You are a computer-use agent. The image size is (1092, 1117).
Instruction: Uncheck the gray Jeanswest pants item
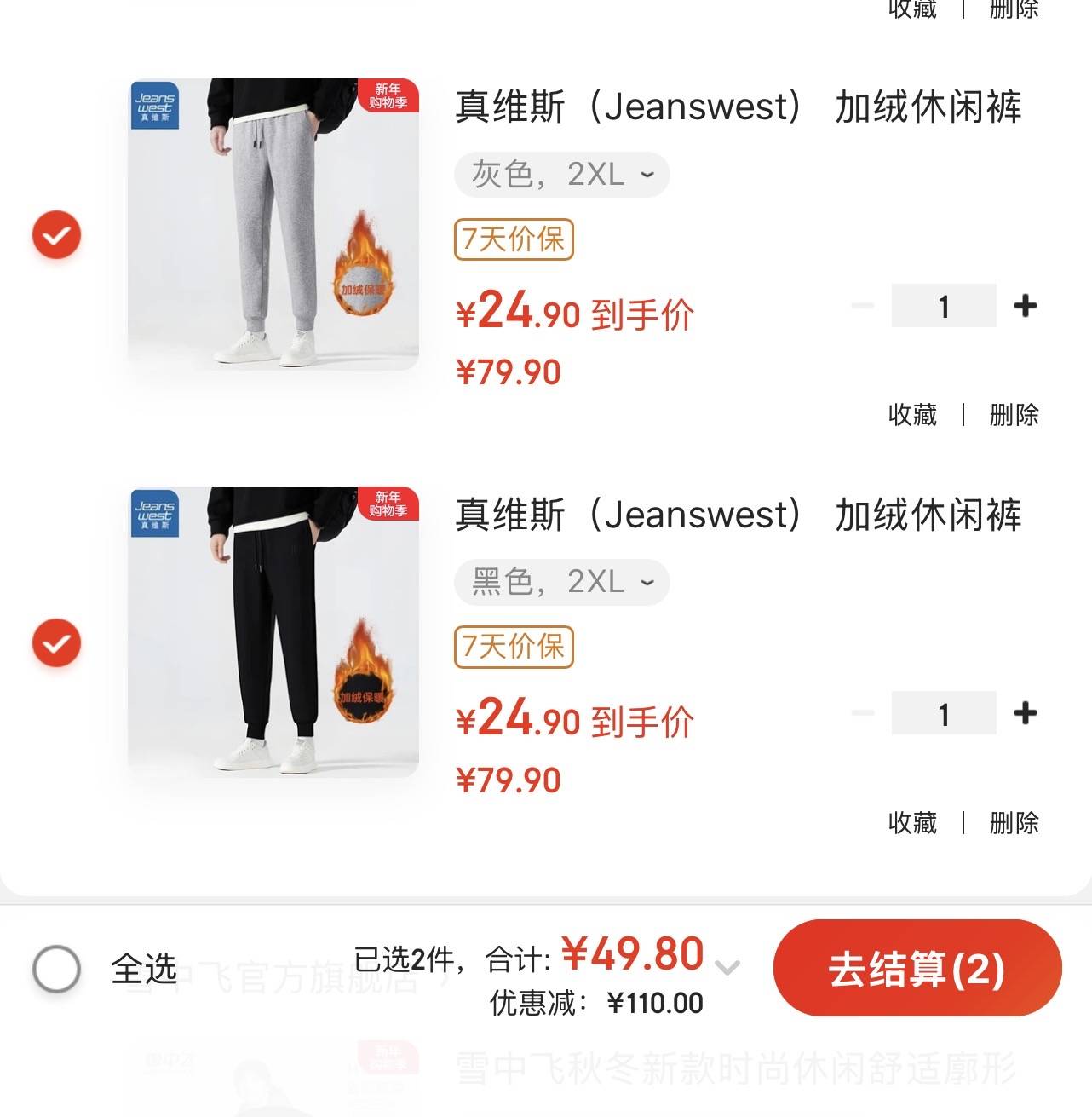[x=56, y=234]
